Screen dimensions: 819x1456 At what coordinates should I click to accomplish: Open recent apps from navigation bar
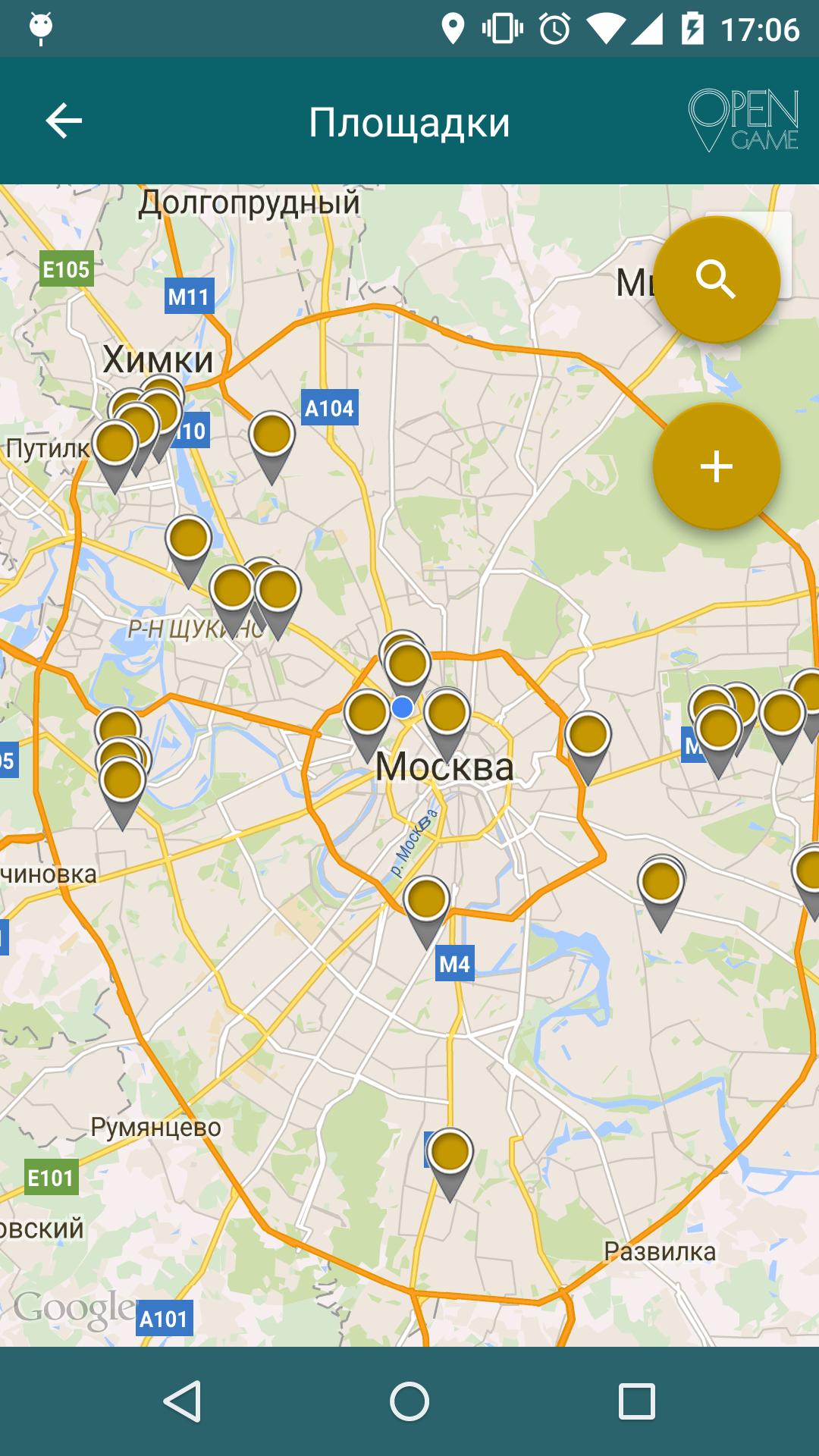pos(636,1401)
